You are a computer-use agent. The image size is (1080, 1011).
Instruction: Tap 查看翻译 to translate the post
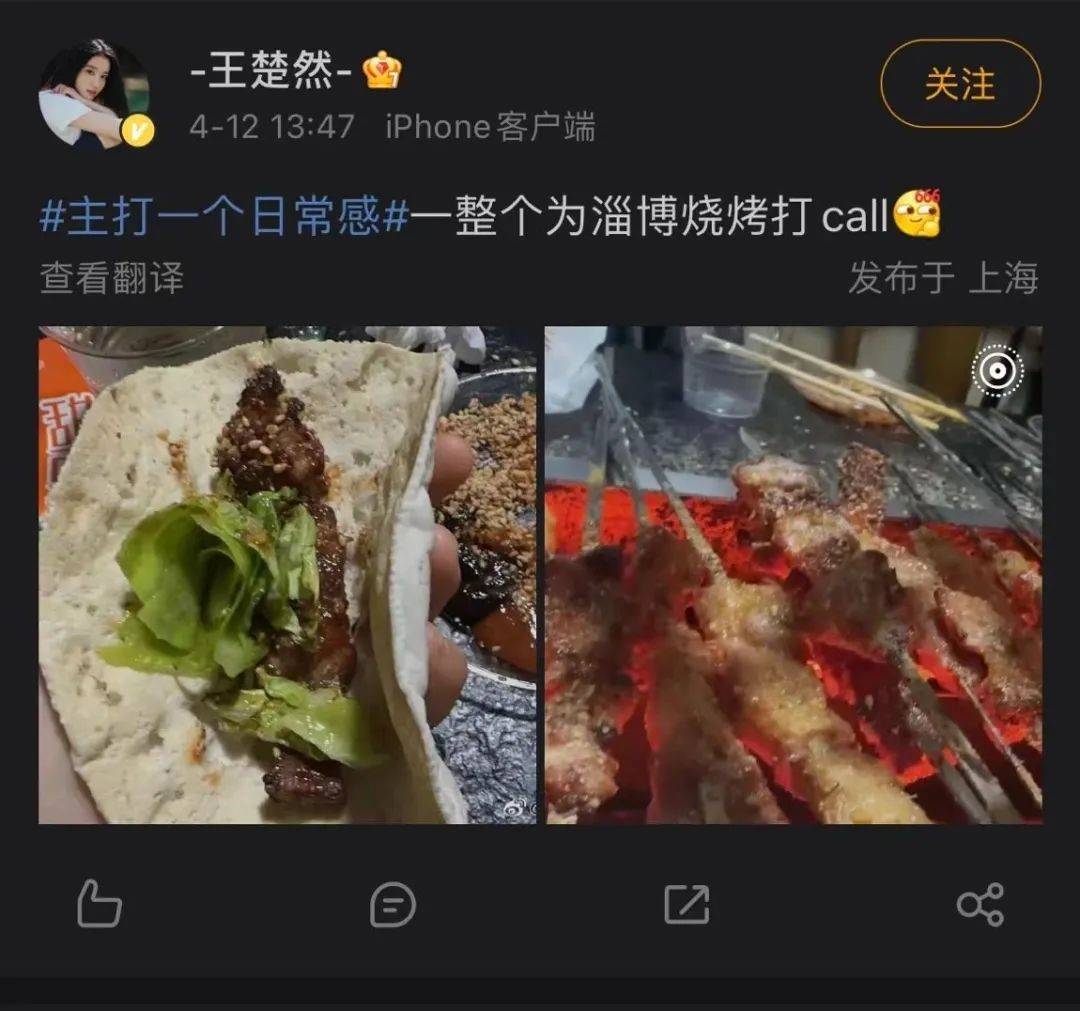112,278
